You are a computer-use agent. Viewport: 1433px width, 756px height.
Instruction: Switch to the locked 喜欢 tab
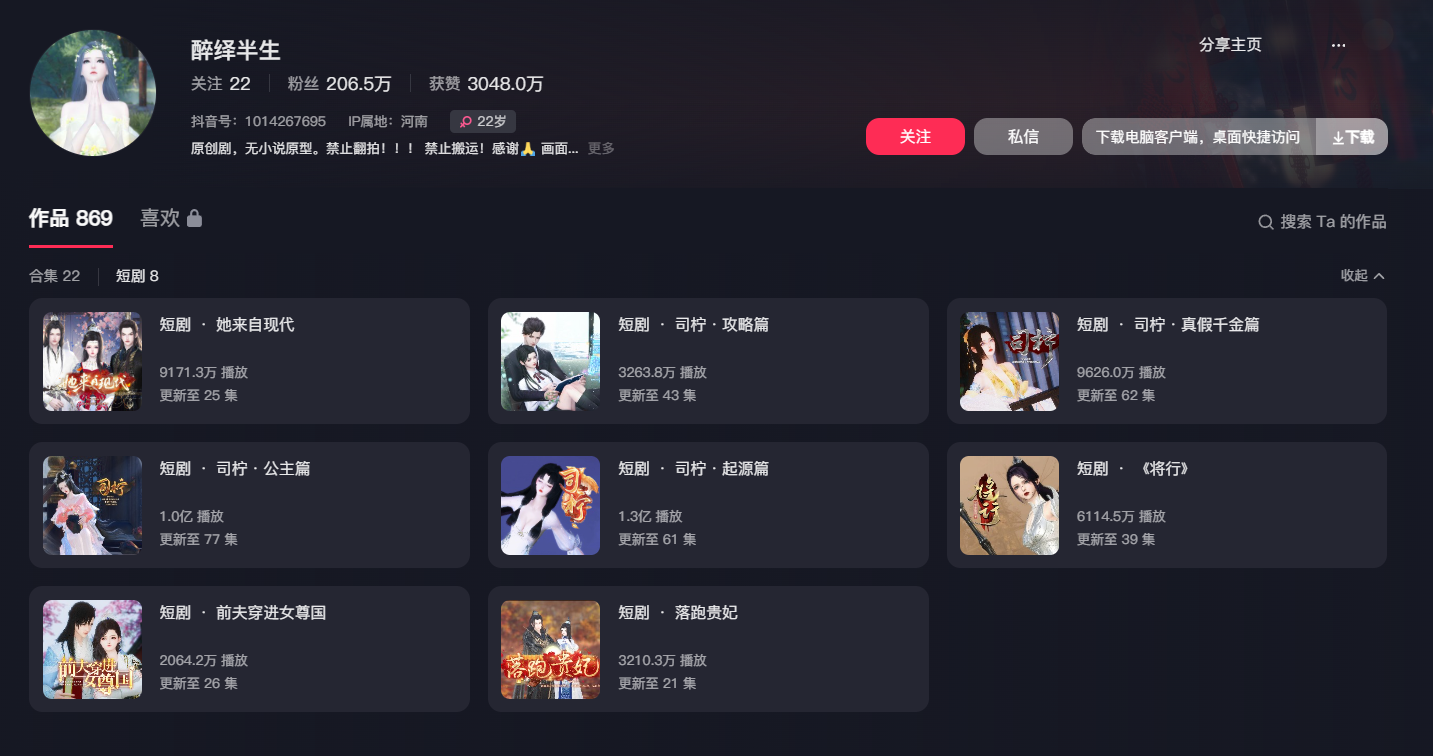tap(171, 218)
